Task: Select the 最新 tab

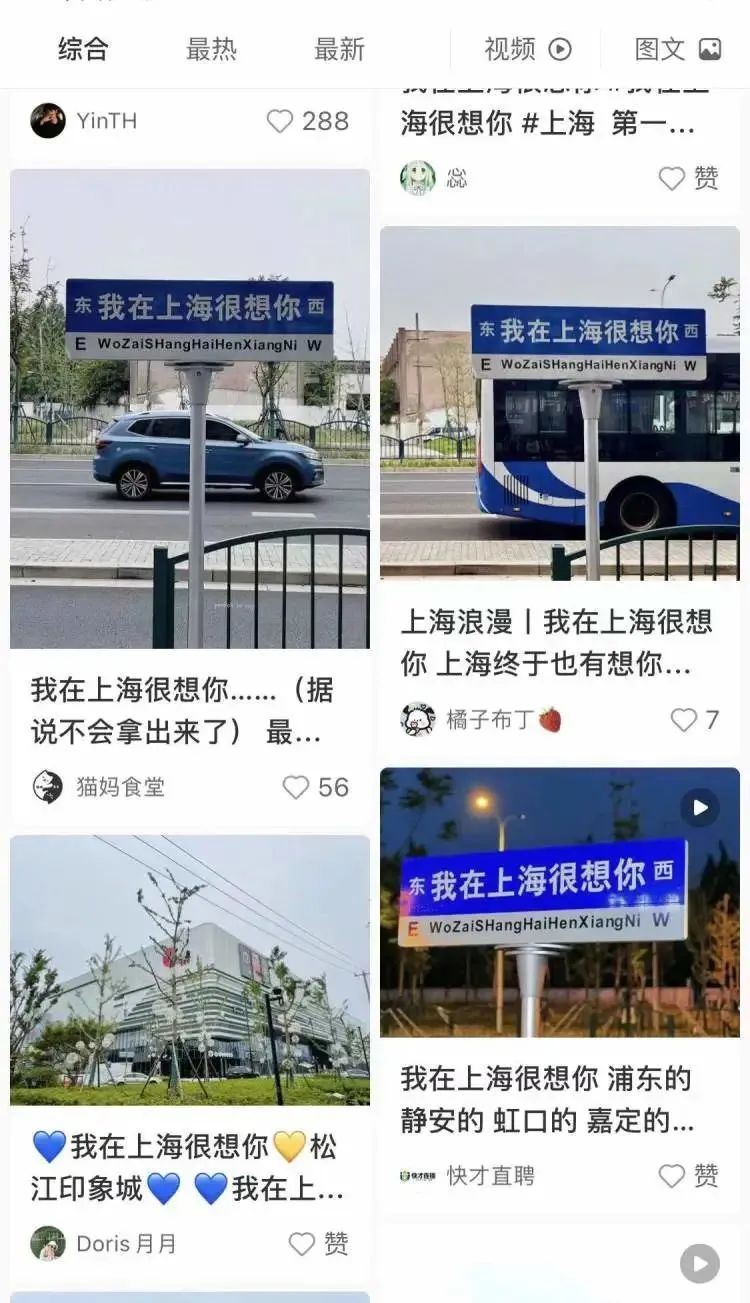Action: click(339, 49)
